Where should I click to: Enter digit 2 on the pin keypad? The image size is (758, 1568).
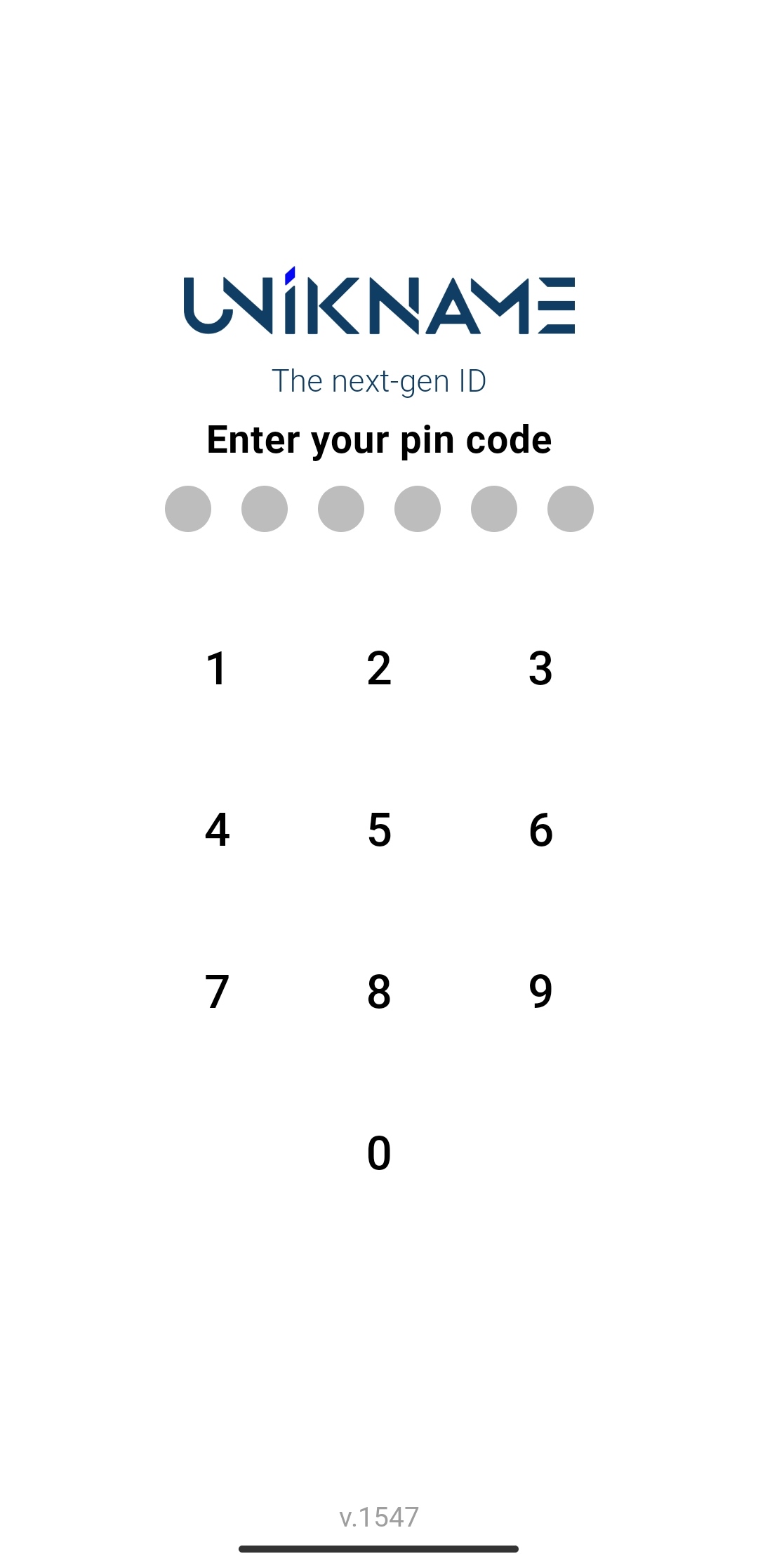(x=379, y=667)
